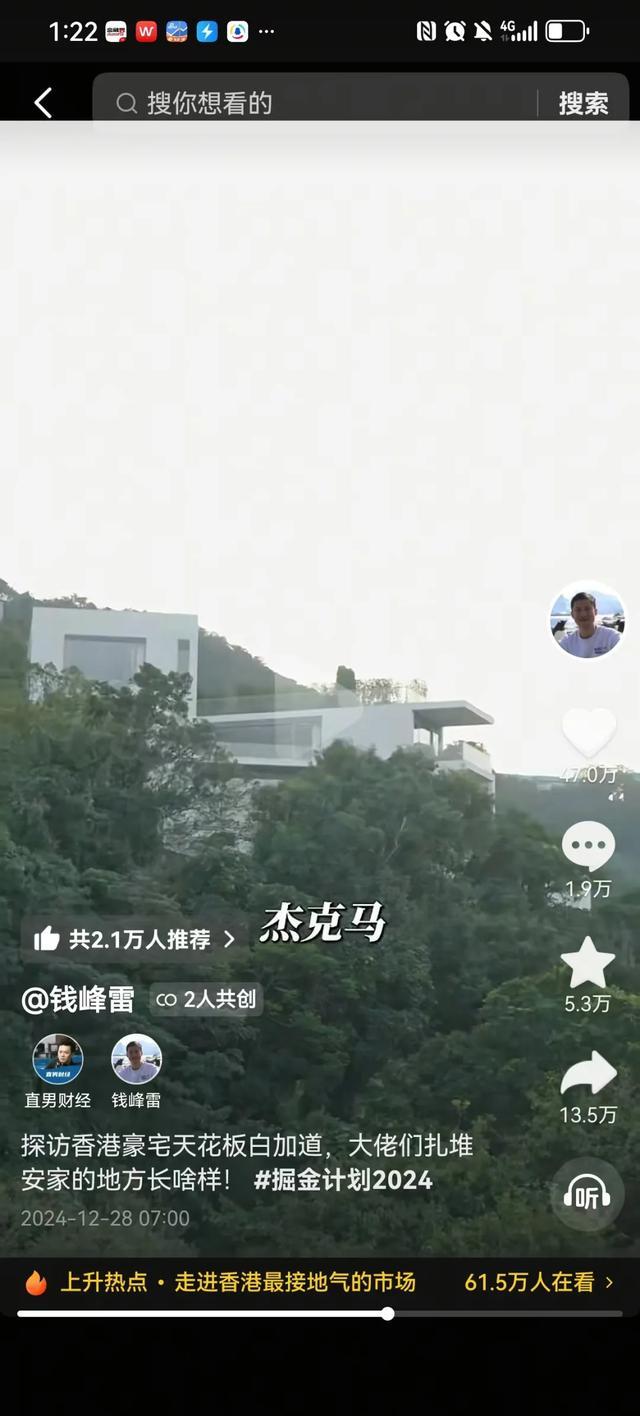Favorite the video using the star icon
The width and height of the screenshot is (640, 1416).
click(x=588, y=963)
